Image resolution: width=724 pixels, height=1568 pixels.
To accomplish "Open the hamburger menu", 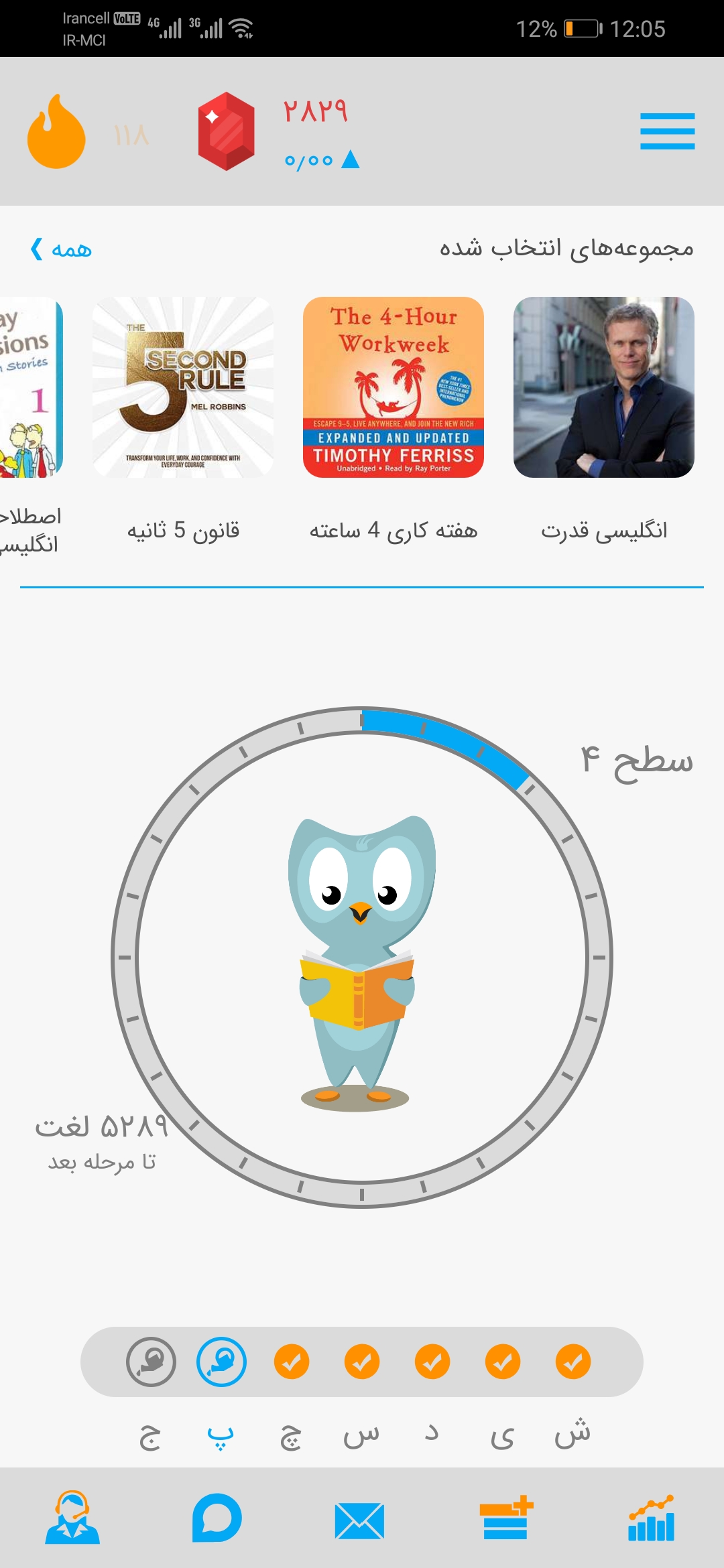I will (667, 131).
